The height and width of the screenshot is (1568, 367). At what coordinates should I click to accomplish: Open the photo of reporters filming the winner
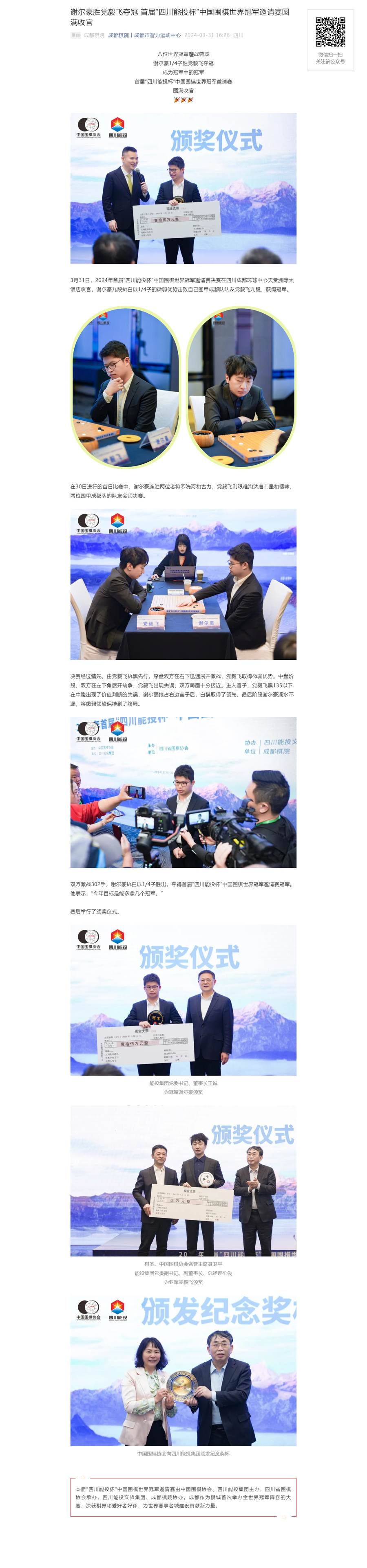183,792
